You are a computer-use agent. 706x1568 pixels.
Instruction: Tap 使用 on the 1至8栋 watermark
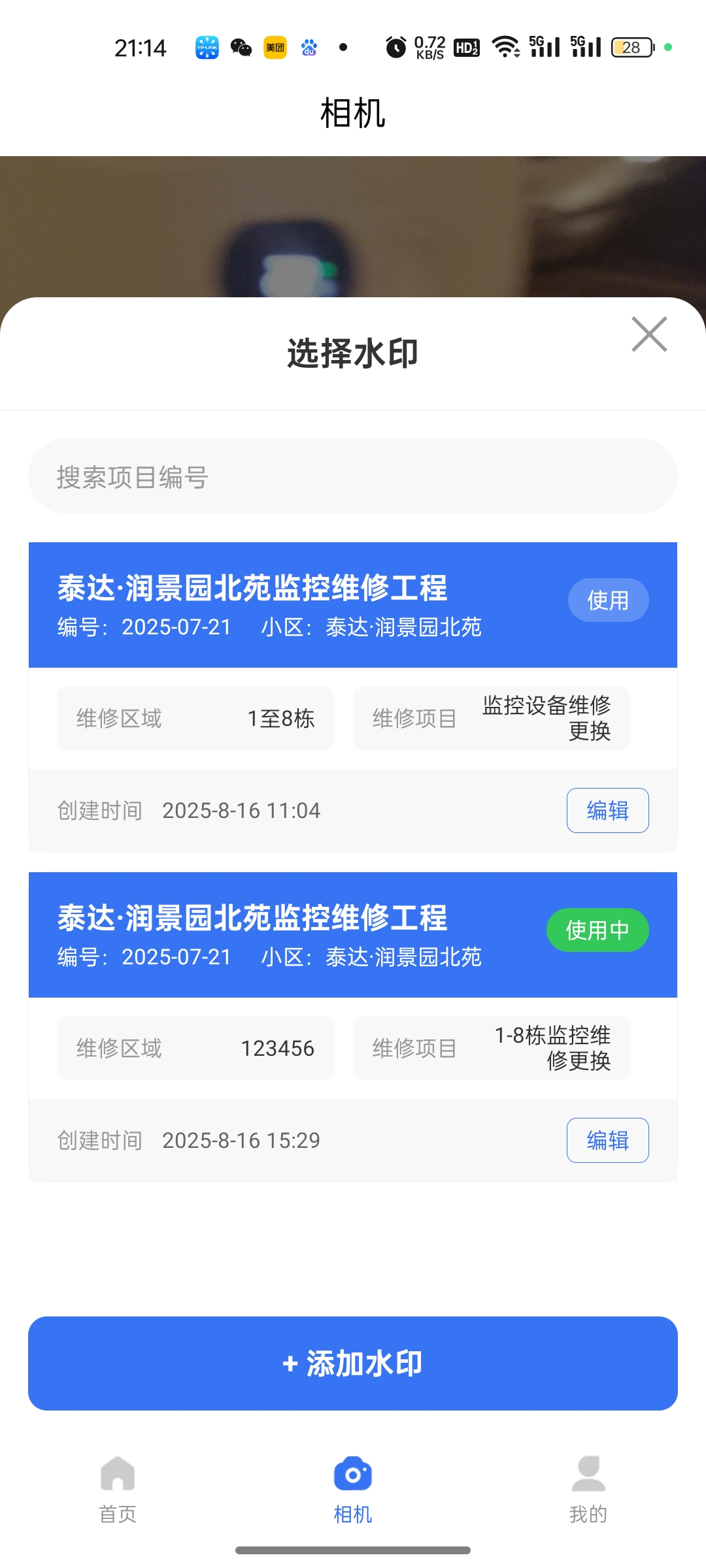(608, 600)
